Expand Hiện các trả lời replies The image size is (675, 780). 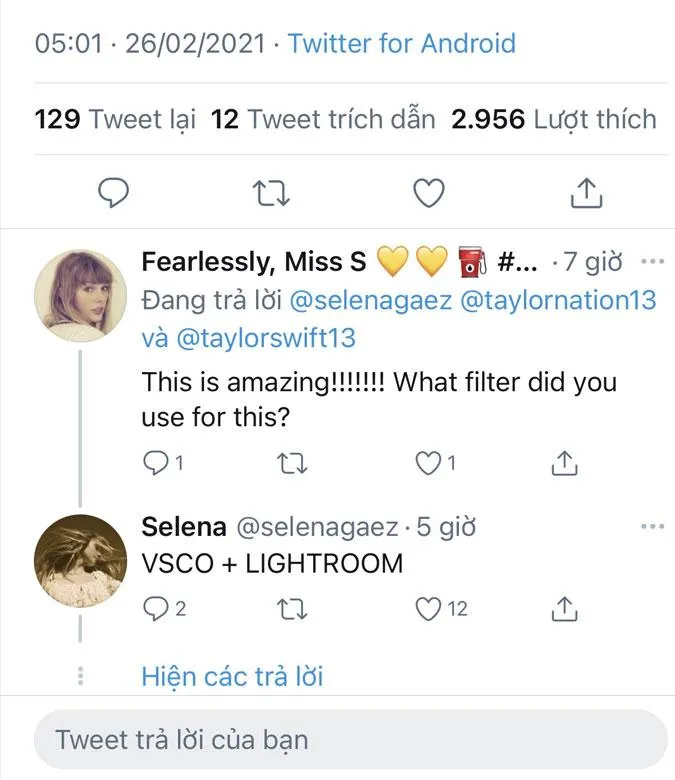[x=232, y=677]
